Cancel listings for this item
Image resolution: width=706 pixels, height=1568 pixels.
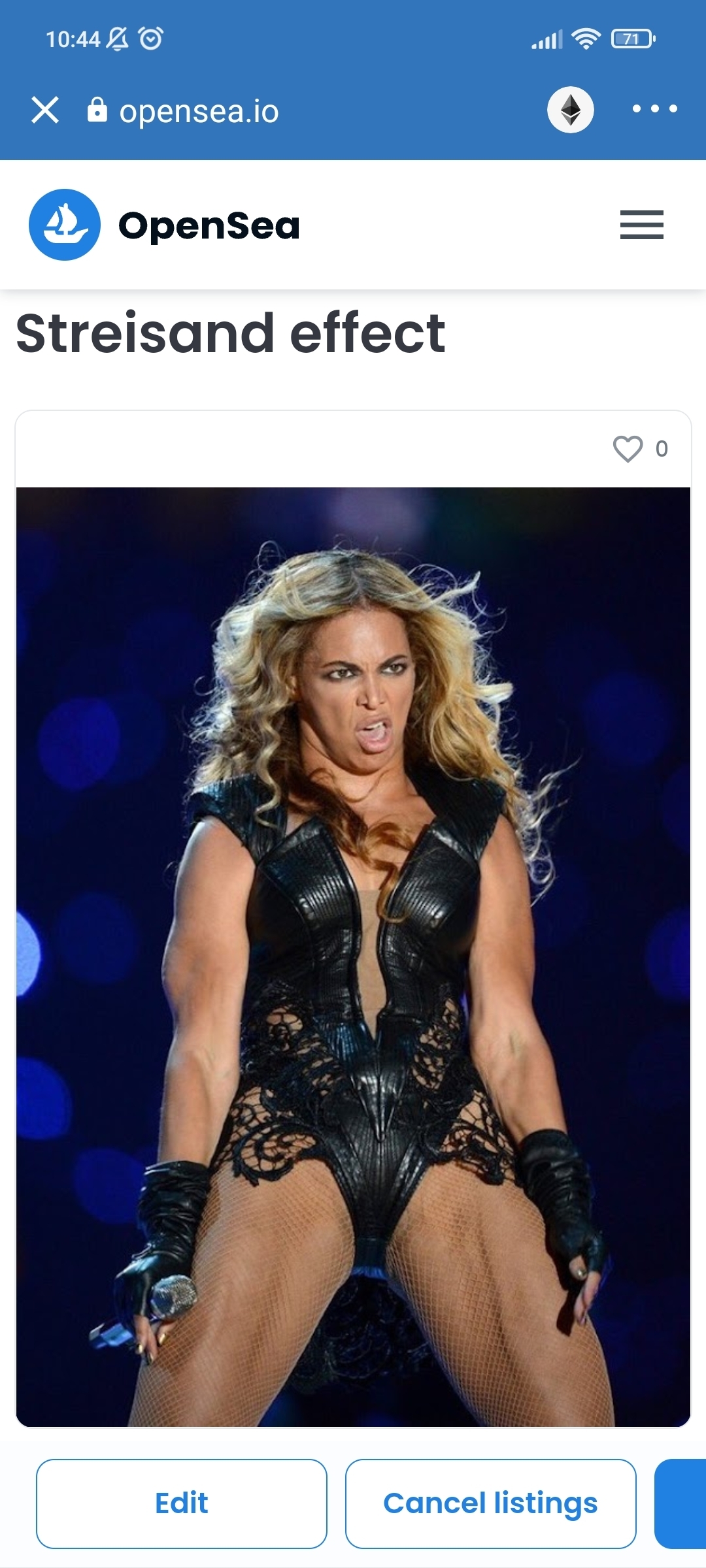490,1503
